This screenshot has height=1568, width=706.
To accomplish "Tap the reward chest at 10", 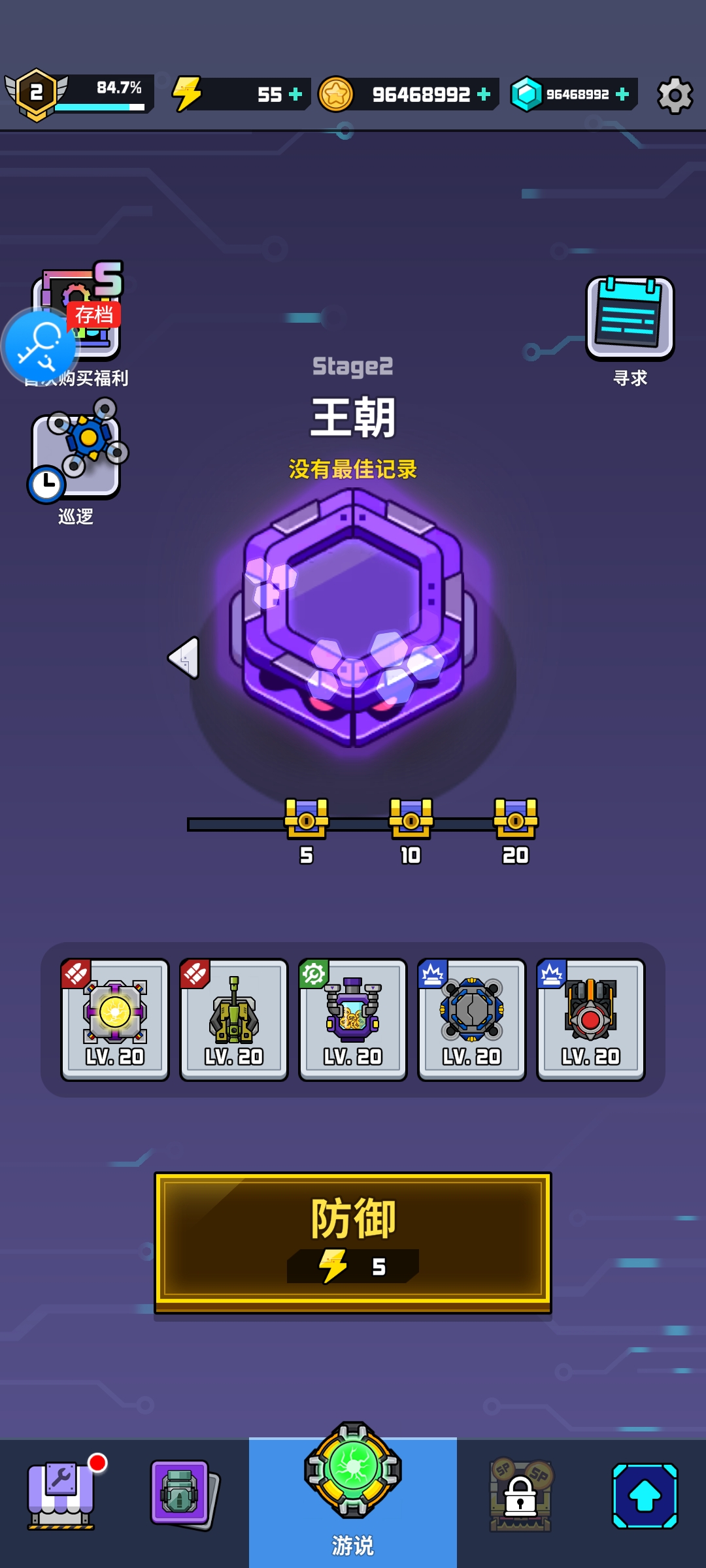I will (411, 819).
